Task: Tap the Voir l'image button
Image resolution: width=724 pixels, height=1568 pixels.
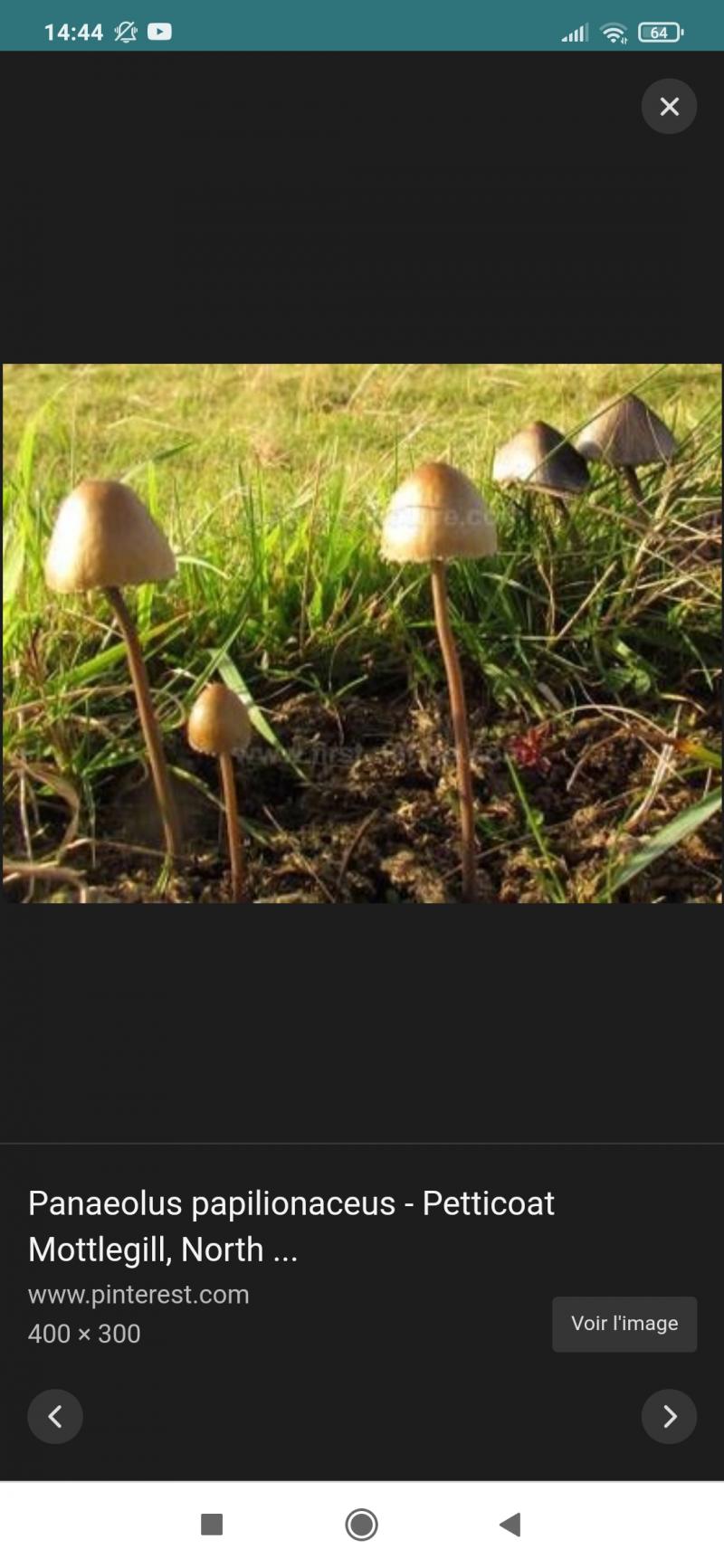Action: pos(624,1324)
